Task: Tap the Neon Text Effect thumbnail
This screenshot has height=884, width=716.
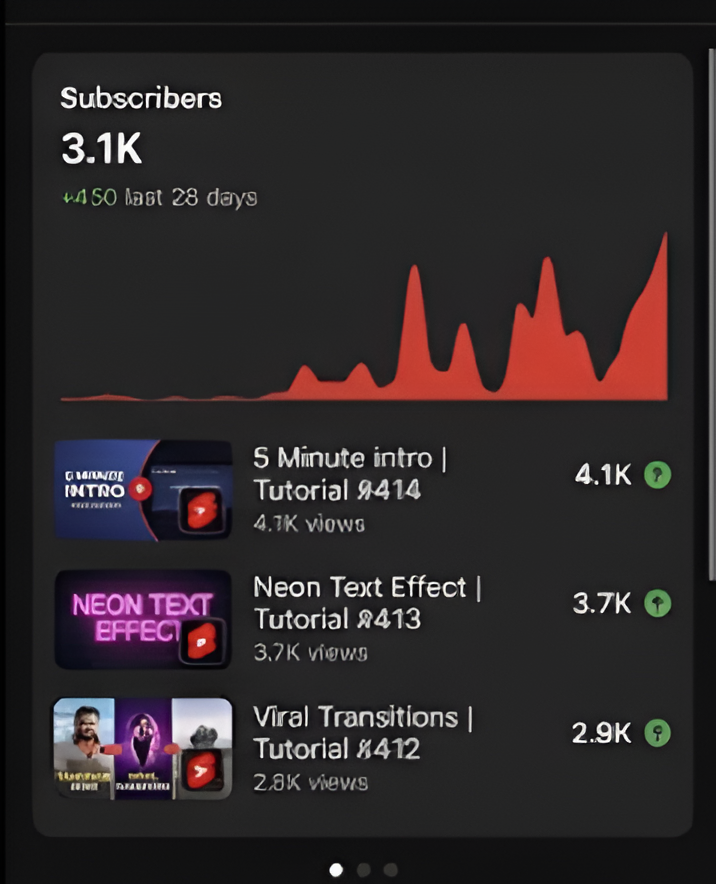Action: [143, 620]
